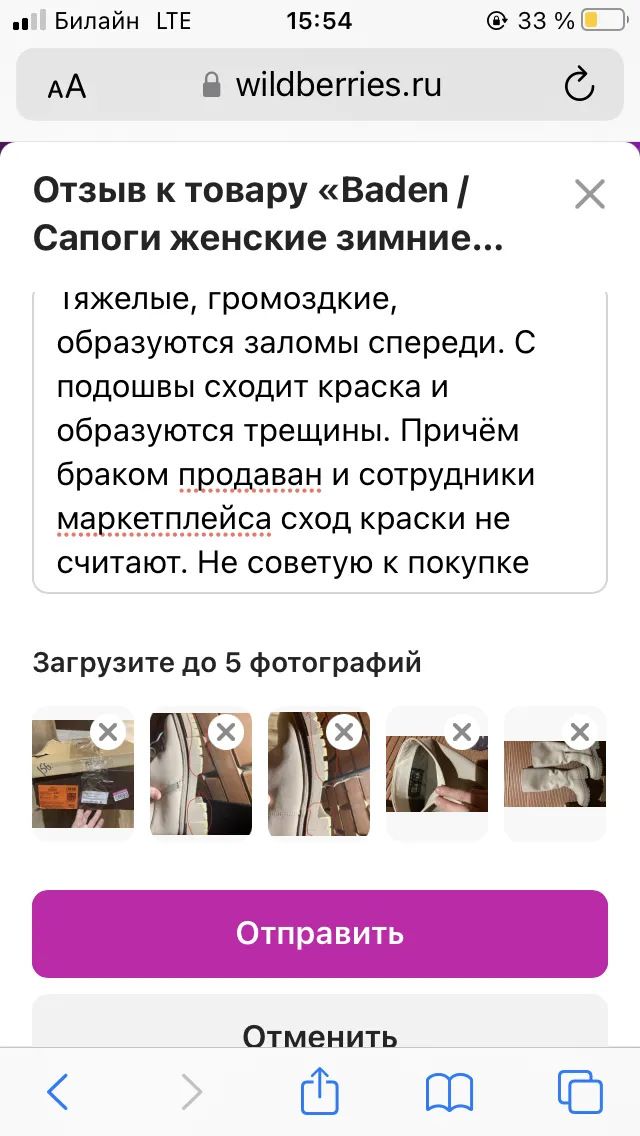The image size is (640, 1136).
Task: Close the review dialog with X
Action: (589, 194)
